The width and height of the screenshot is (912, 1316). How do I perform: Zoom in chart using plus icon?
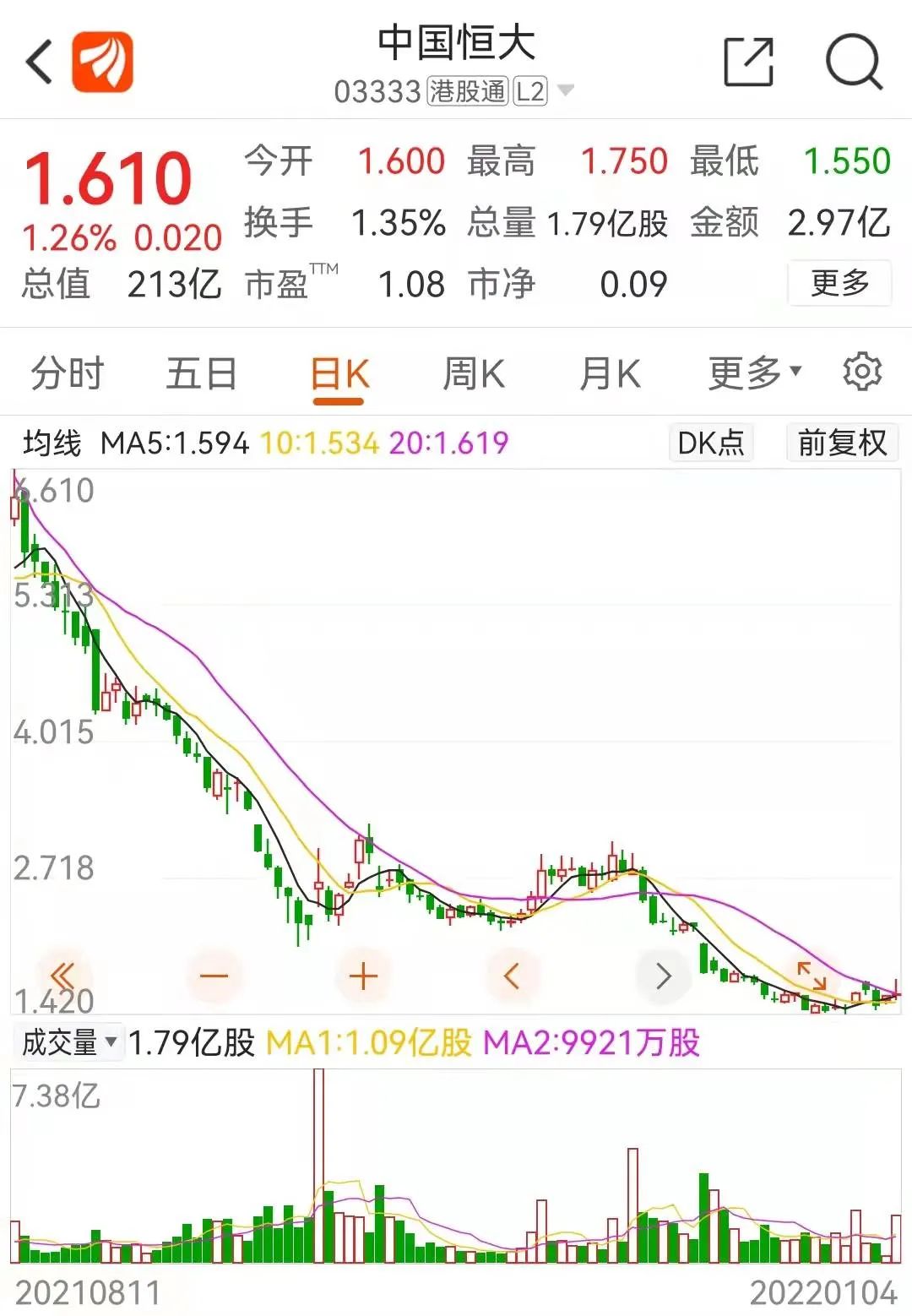coord(363,975)
